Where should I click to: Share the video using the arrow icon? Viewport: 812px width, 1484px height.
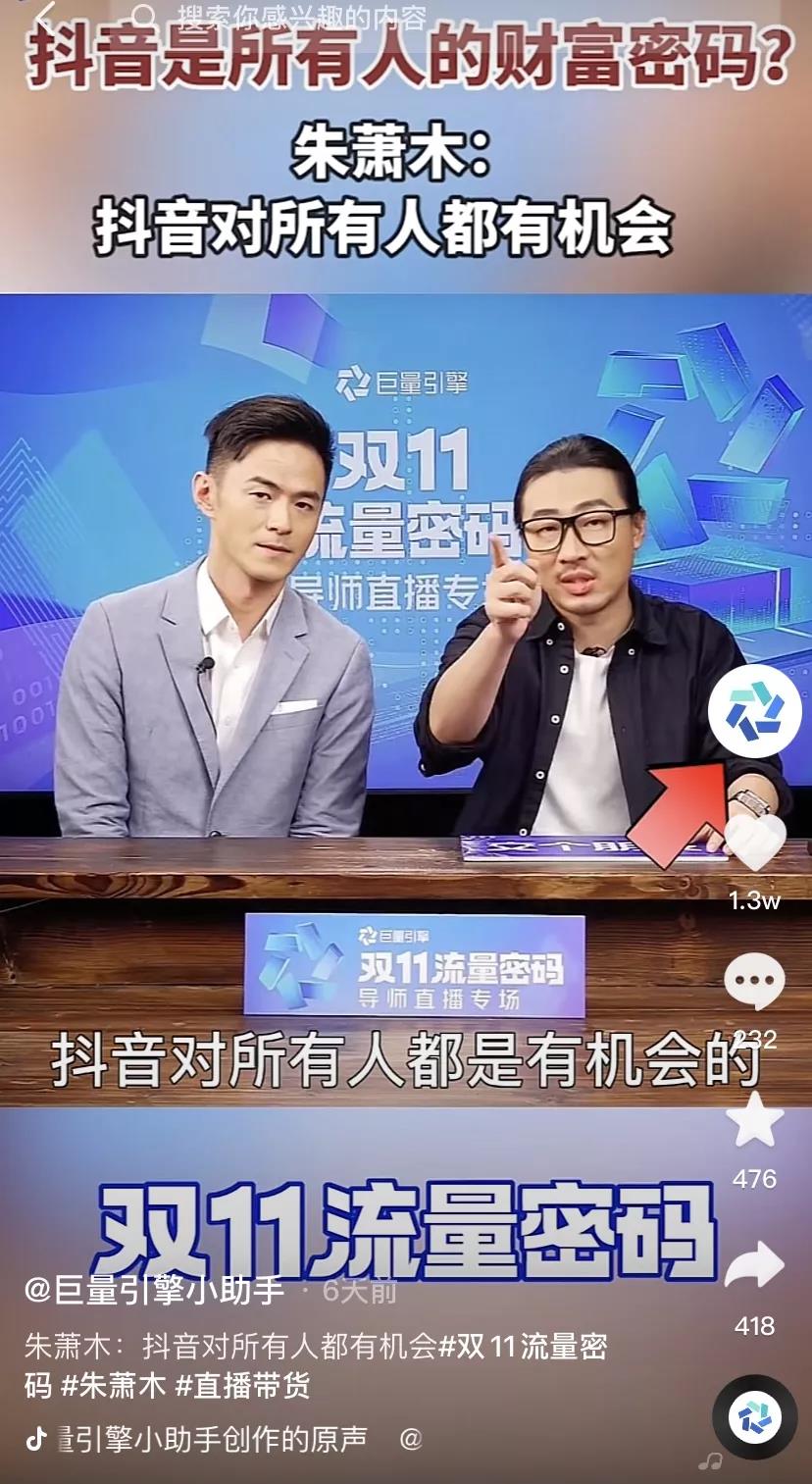754,1265
